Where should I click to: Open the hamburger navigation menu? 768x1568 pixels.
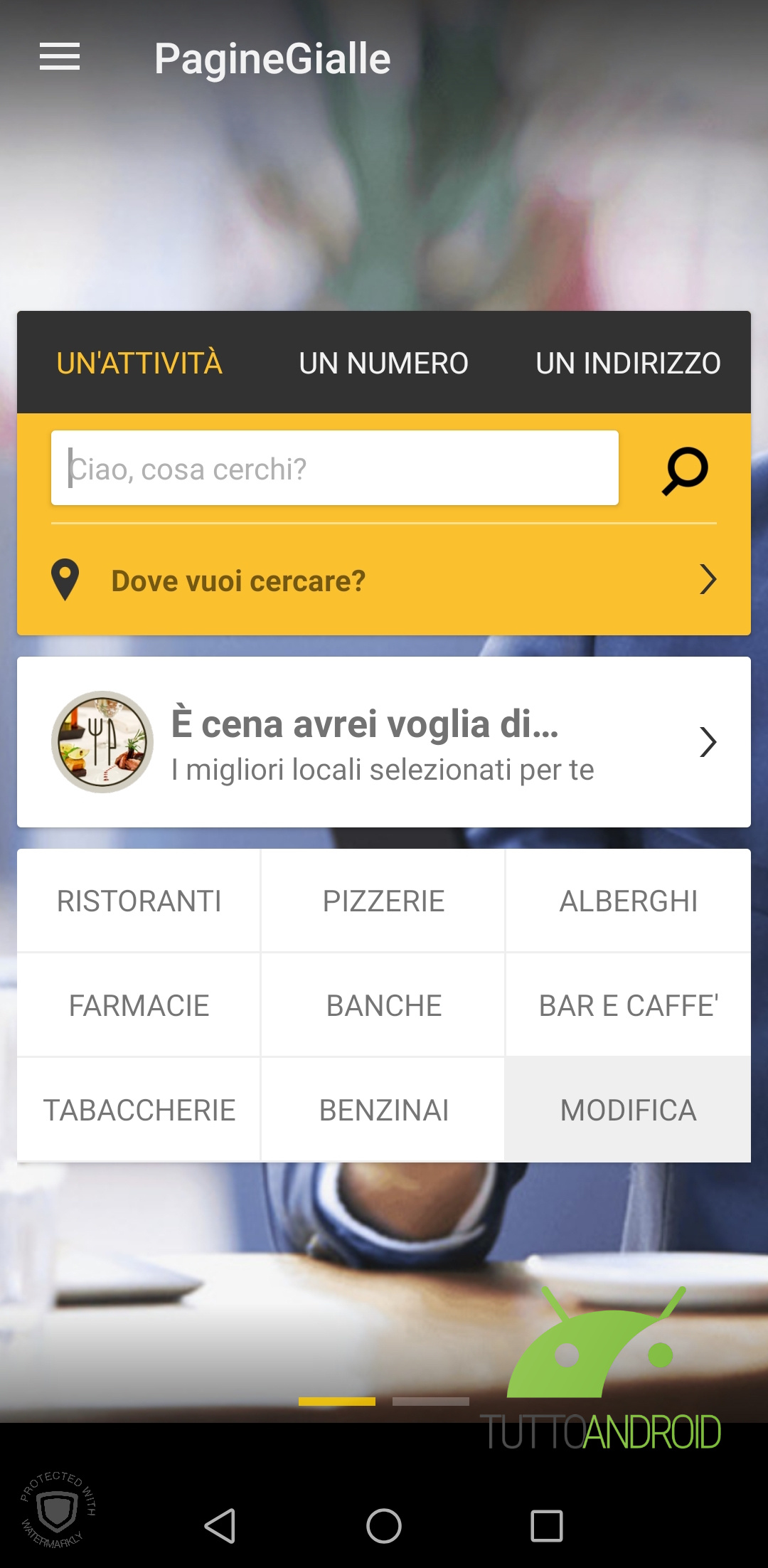tap(60, 57)
